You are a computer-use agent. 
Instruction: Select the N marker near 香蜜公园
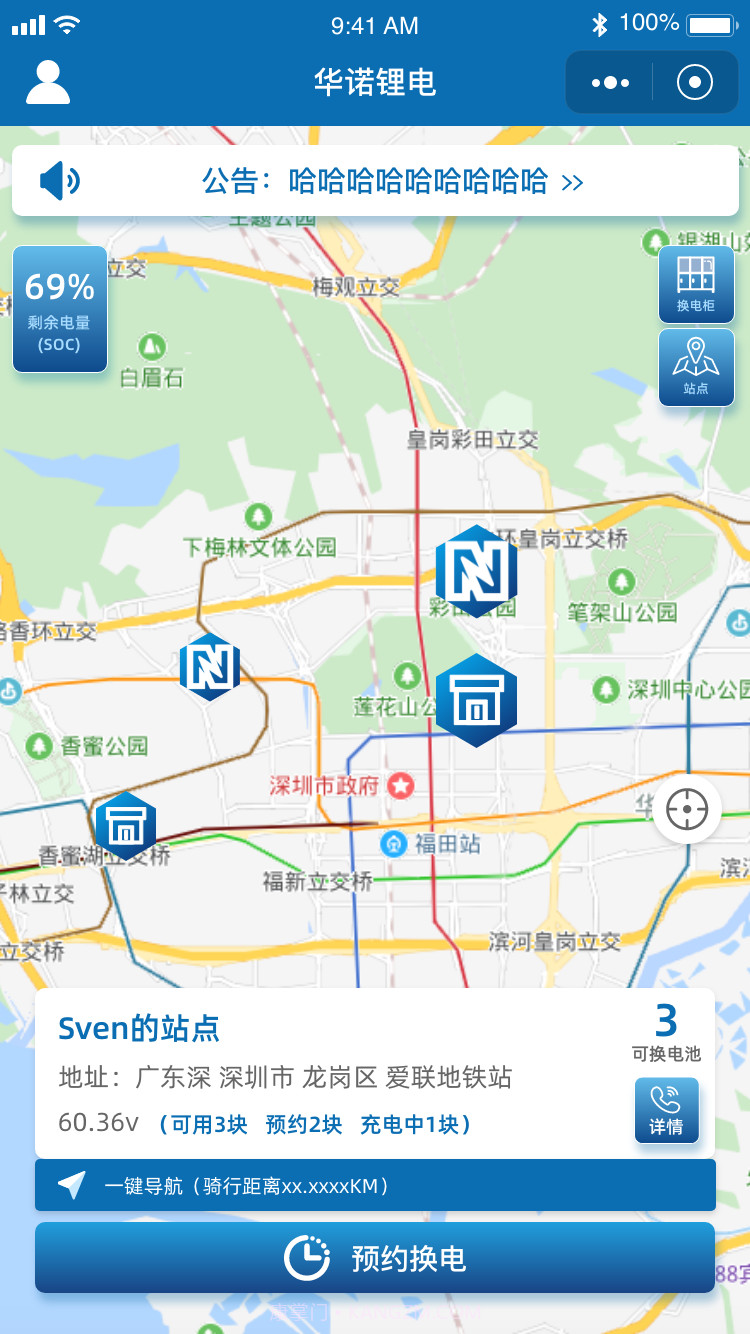[x=210, y=667]
